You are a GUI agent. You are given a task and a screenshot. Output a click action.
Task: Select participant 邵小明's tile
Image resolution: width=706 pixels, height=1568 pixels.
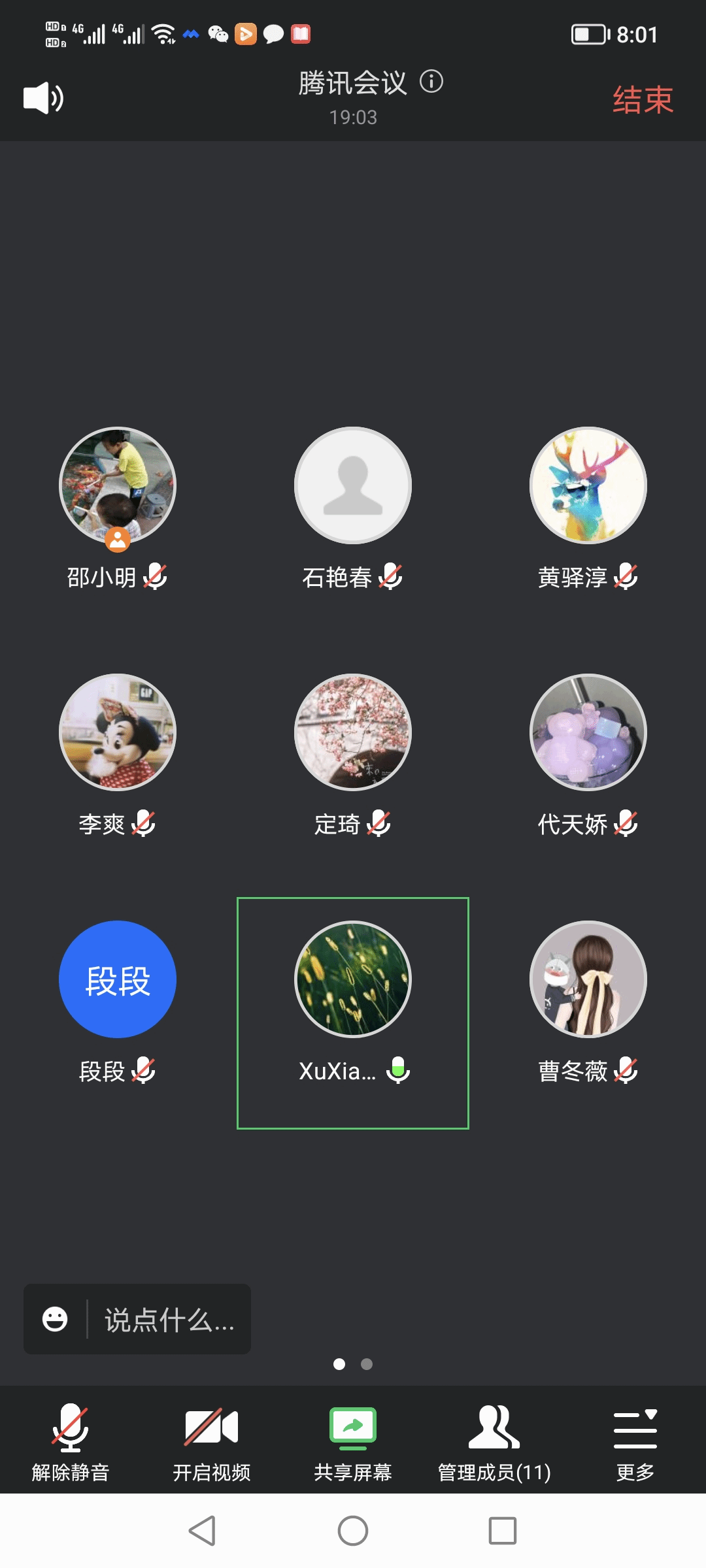pyautogui.click(x=118, y=485)
